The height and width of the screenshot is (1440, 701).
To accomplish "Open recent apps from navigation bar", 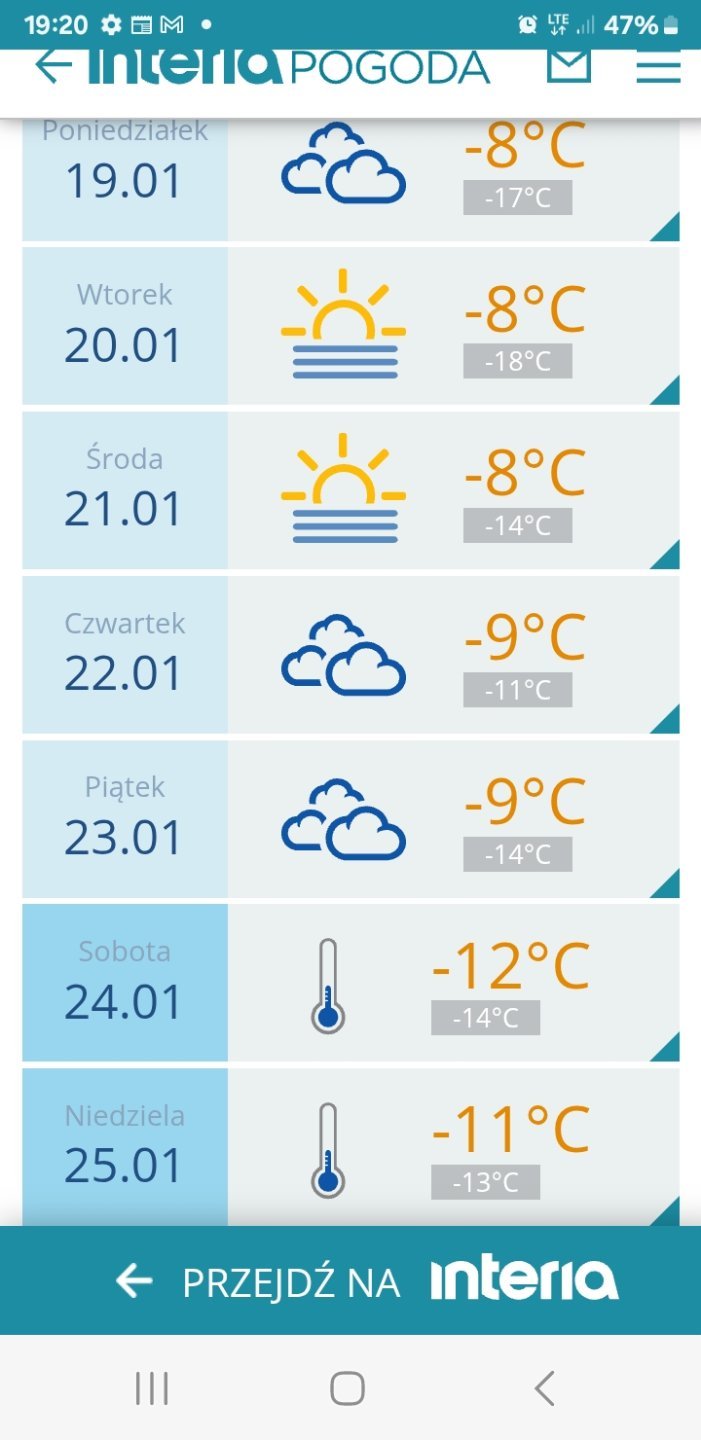I will point(152,1388).
